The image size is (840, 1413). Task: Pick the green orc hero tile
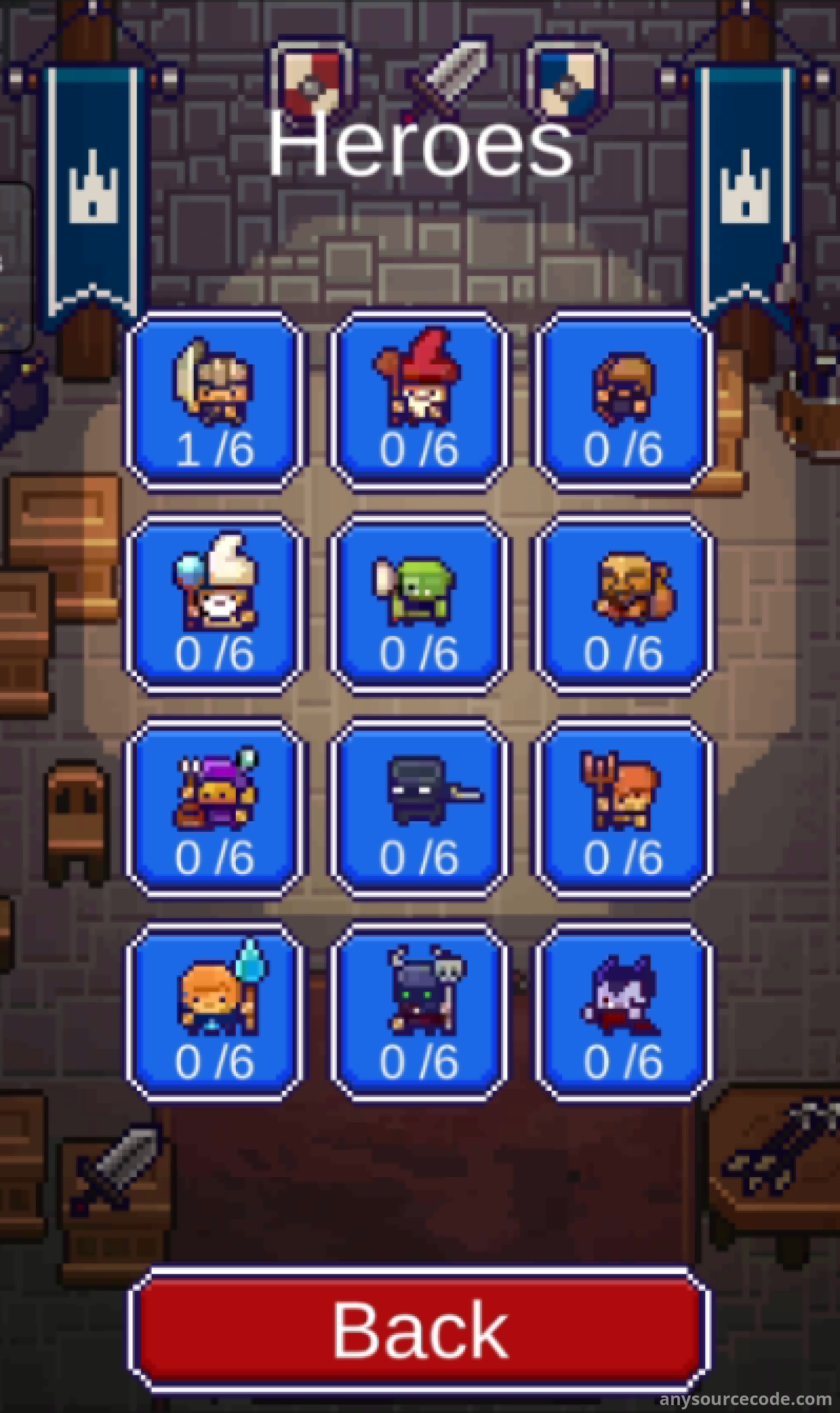[419, 604]
